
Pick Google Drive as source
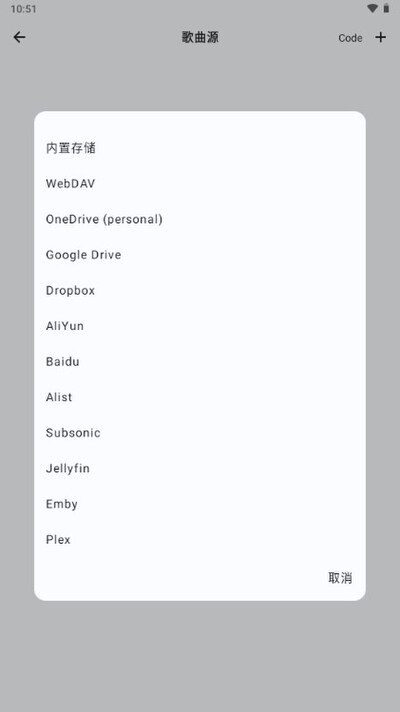(x=200, y=255)
